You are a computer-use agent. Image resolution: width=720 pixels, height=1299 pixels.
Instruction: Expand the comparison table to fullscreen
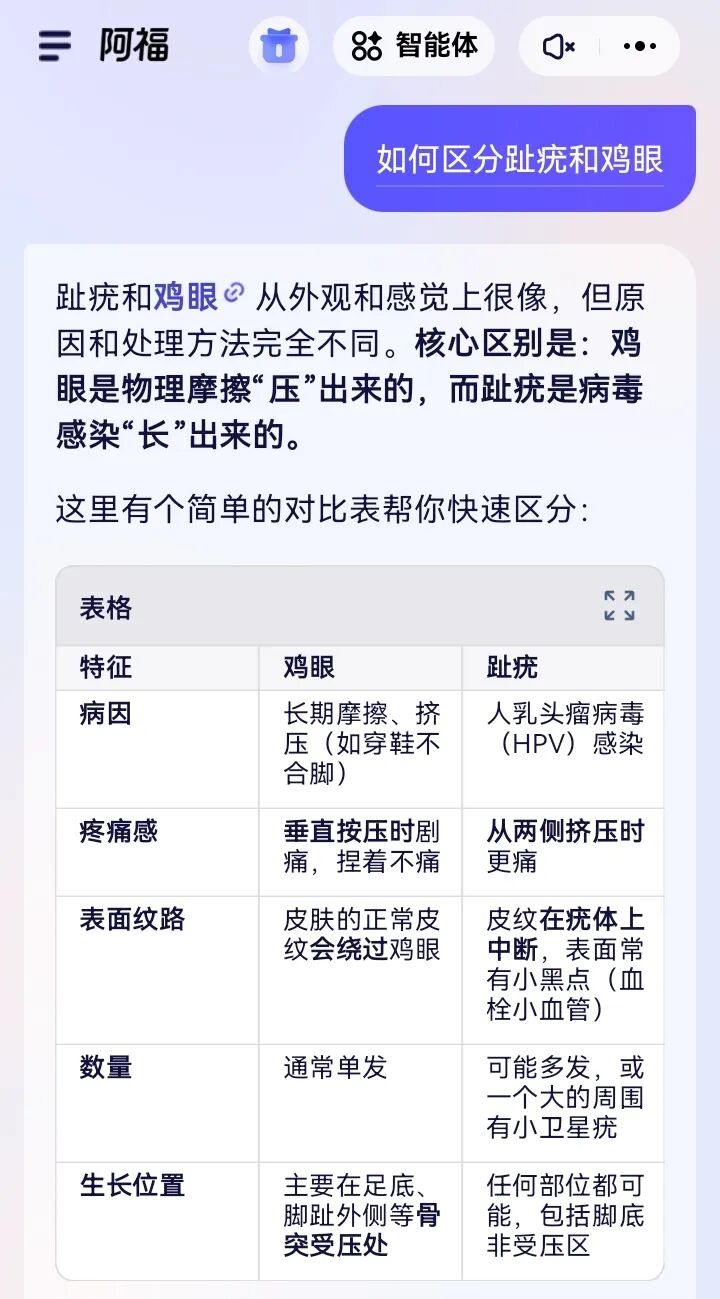pyautogui.click(x=619, y=606)
